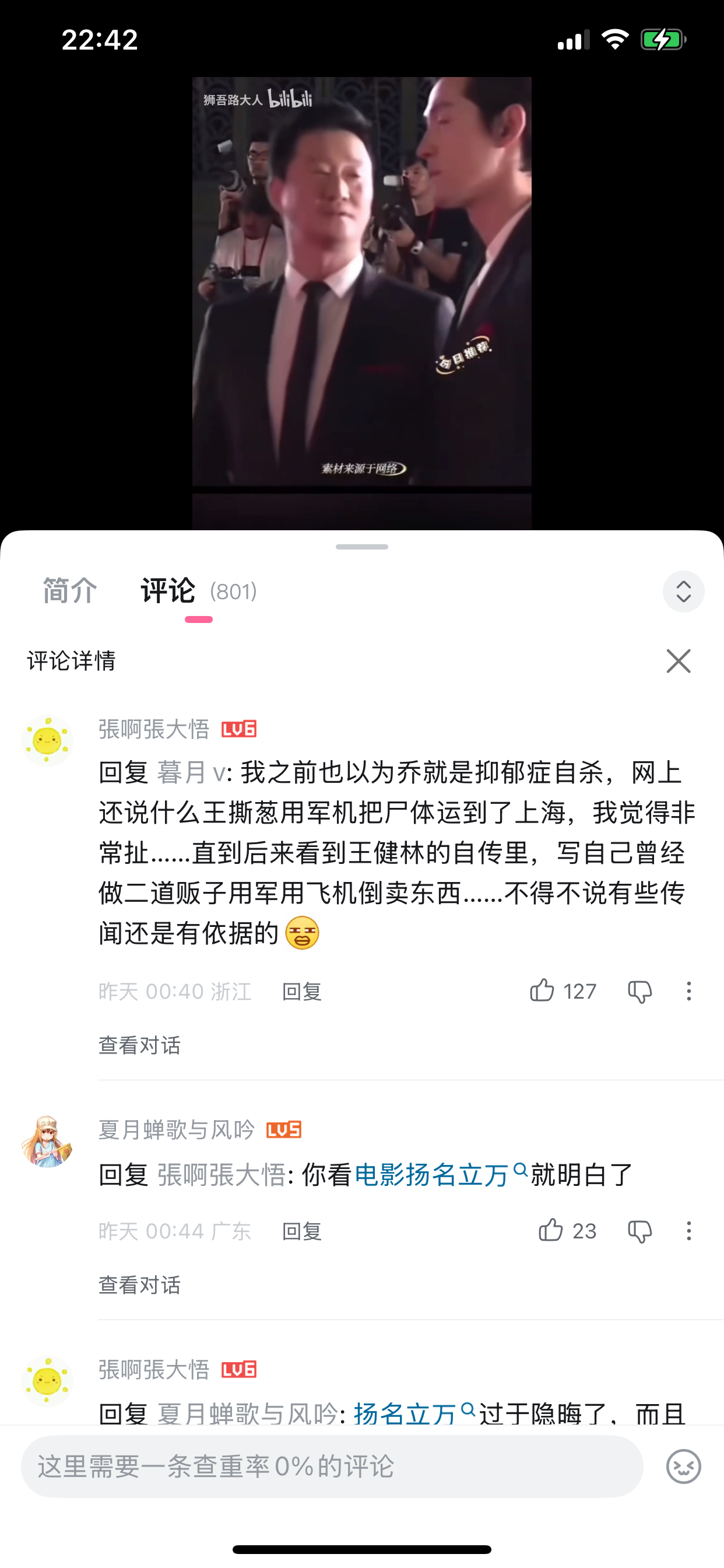Tap the comment input field
724x1568 pixels.
332,1466
